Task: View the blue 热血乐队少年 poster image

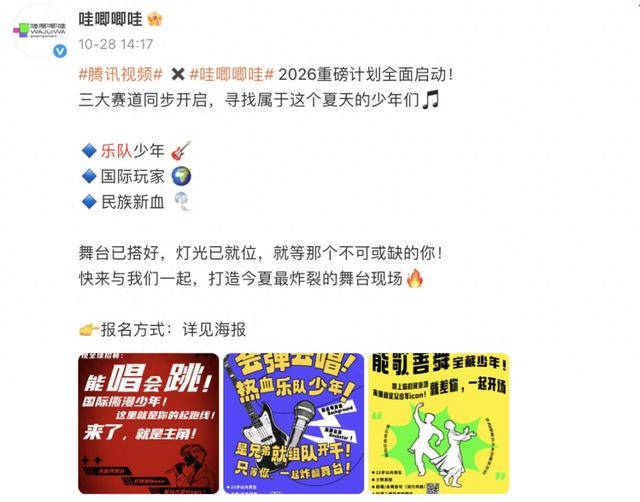Action: 293,424
